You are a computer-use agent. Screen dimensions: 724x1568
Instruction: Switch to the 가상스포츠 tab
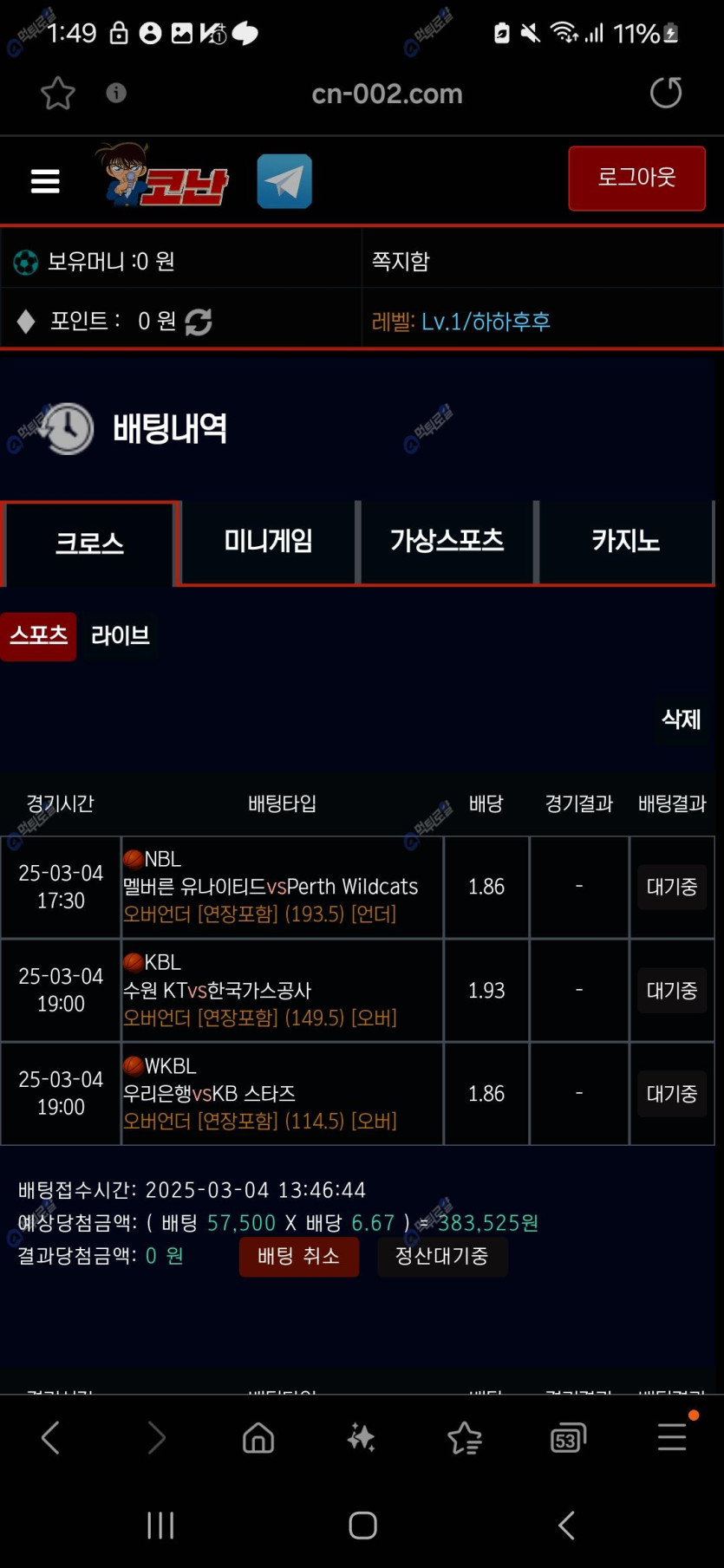(447, 542)
